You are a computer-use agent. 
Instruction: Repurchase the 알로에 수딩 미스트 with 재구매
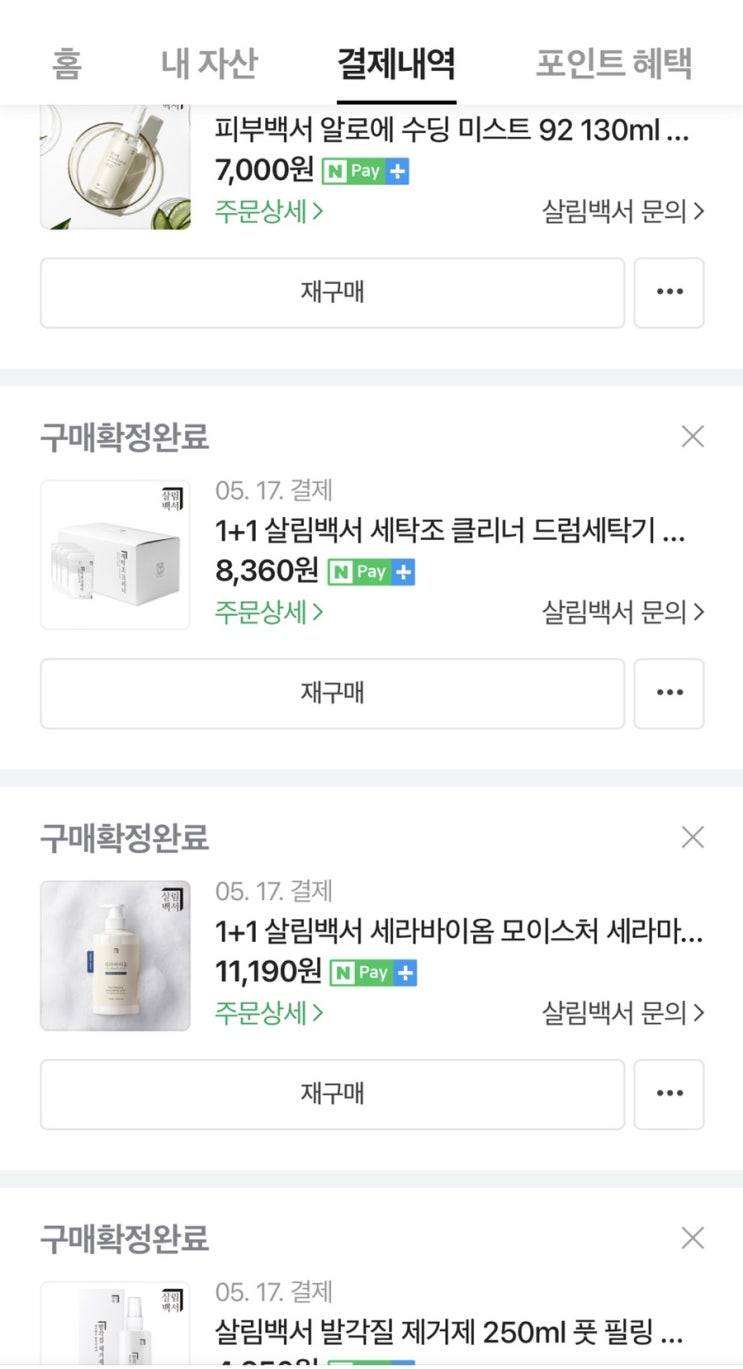(332, 292)
